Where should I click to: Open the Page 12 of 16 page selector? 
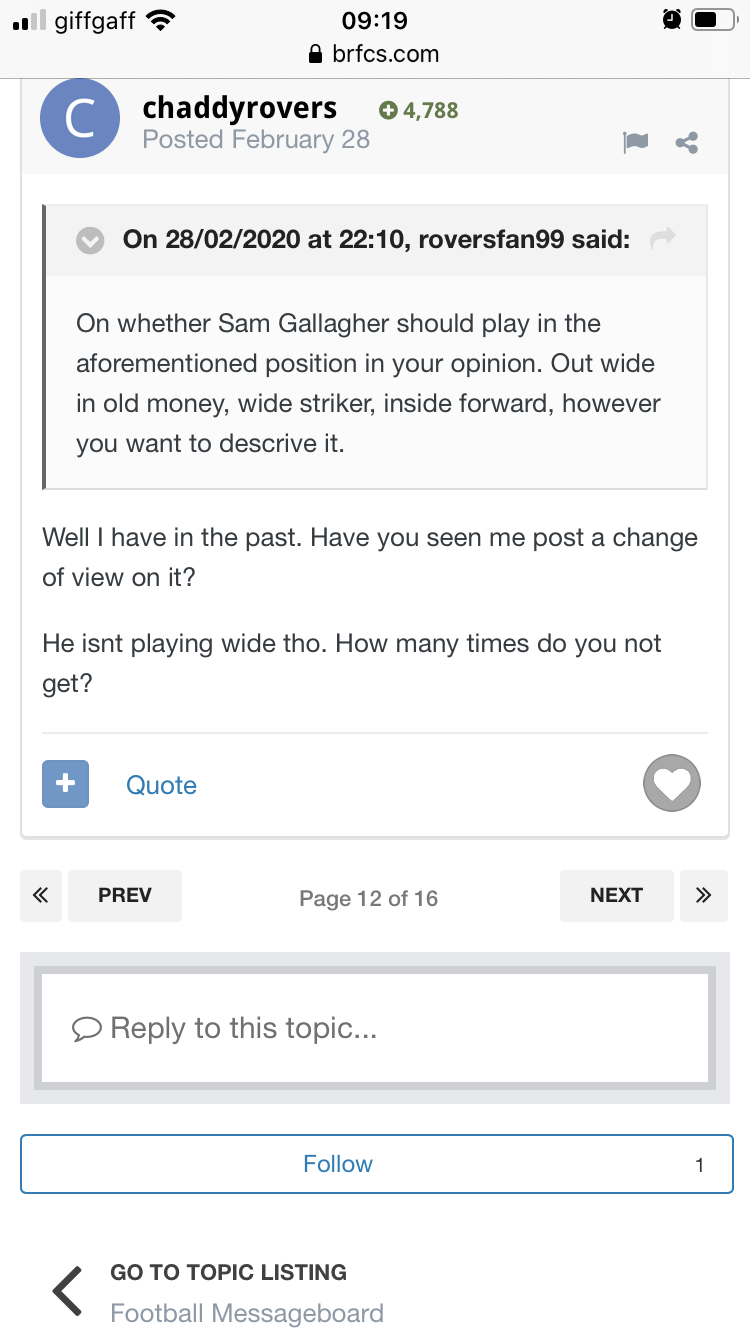click(369, 898)
